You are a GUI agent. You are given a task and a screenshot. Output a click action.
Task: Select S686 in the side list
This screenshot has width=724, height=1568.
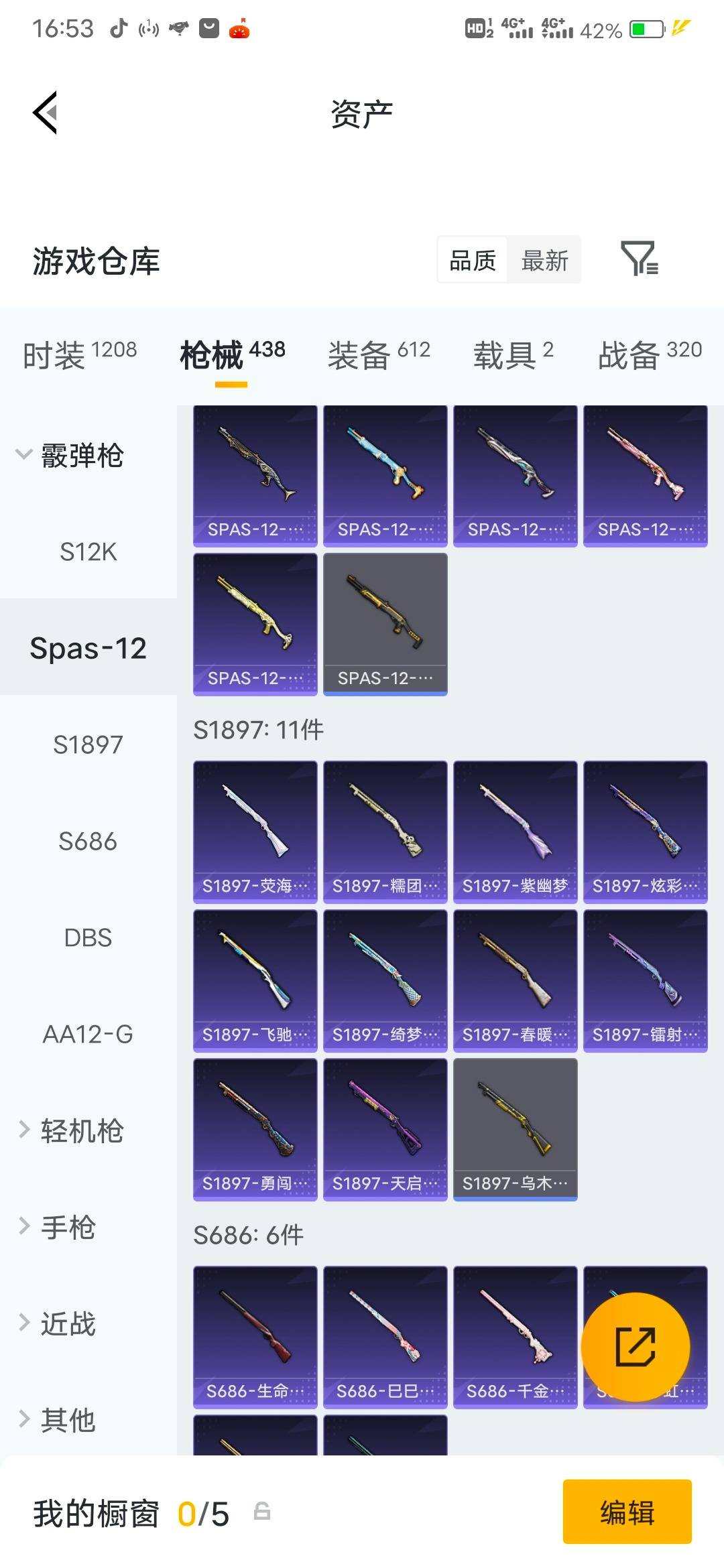pos(88,841)
